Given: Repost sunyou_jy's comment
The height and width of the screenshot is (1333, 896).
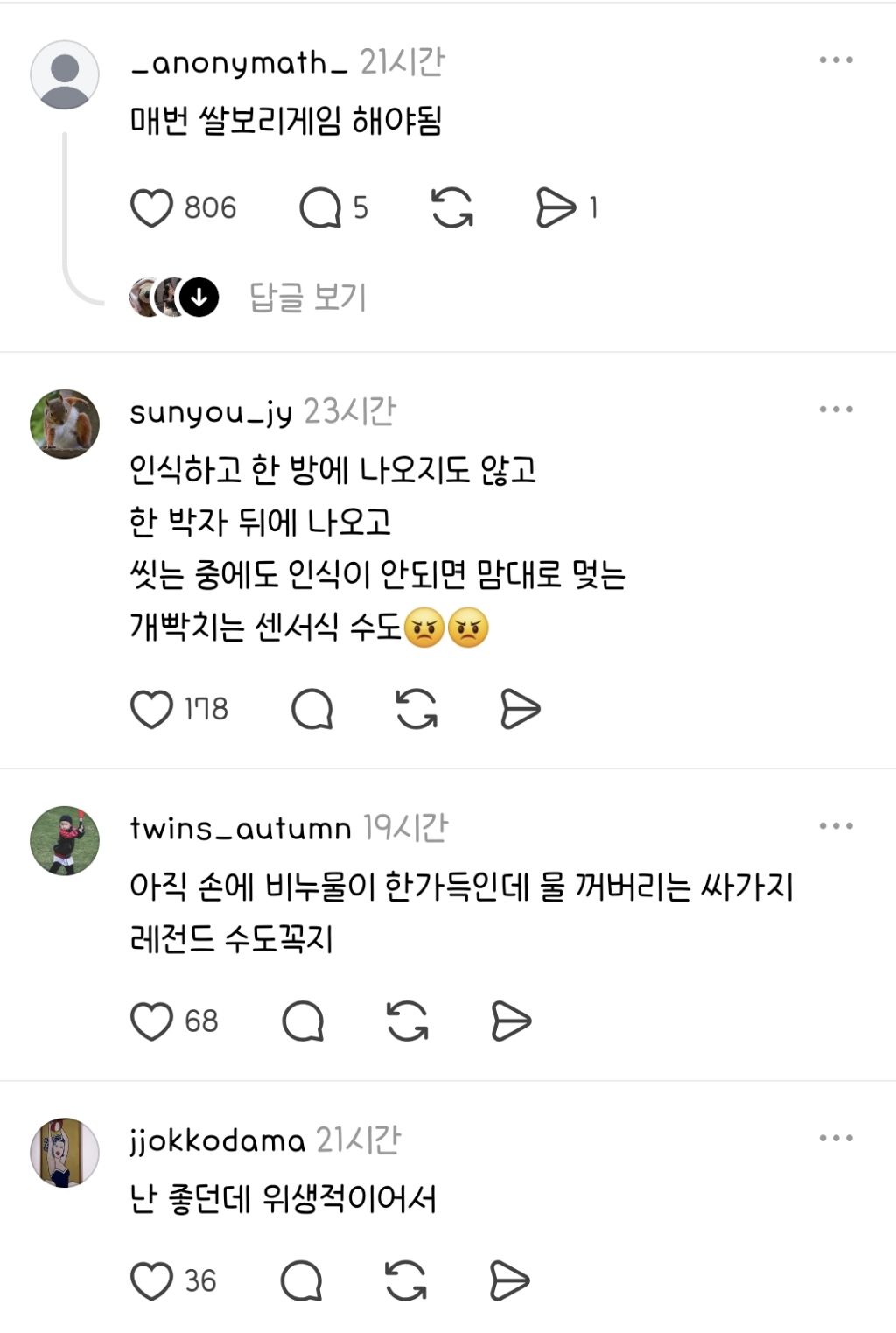Looking at the screenshot, I should pyautogui.click(x=416, y=709).
